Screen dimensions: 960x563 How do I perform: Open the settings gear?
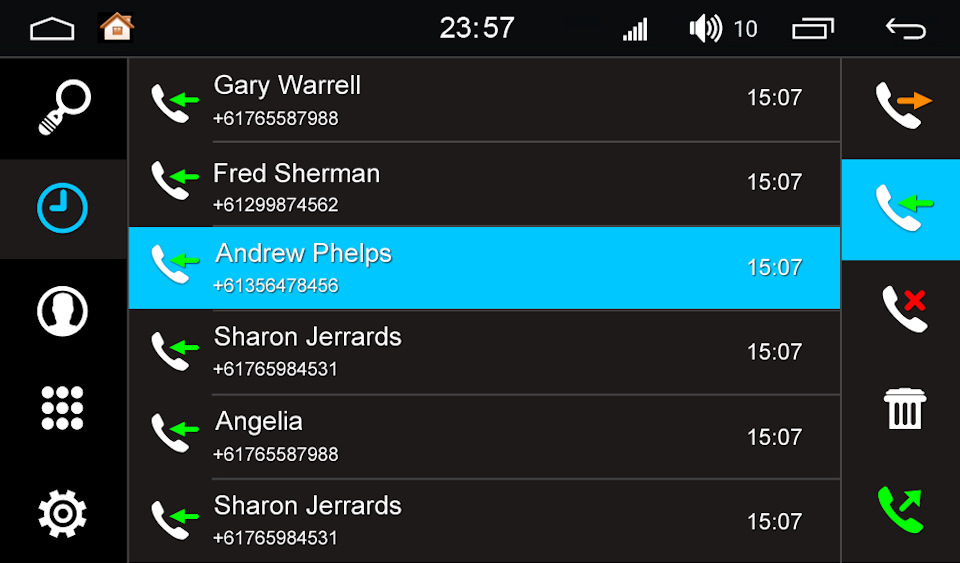tap(63, 513)
